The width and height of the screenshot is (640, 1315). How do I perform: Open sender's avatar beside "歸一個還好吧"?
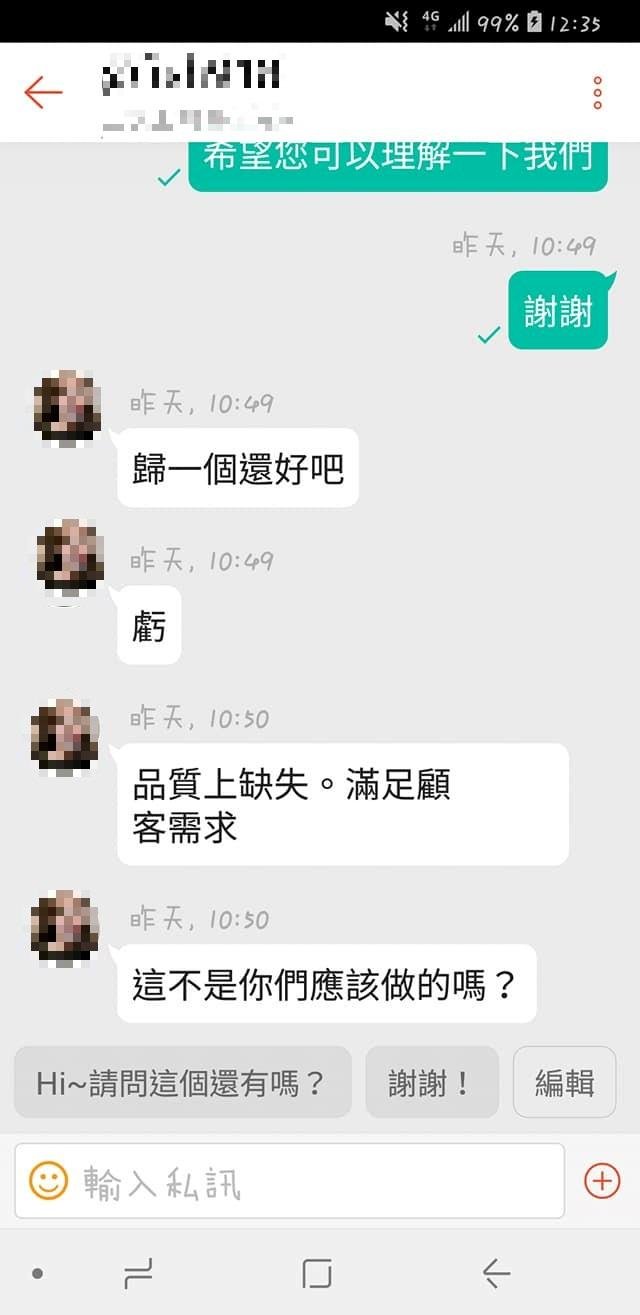(x=67, y=406)
